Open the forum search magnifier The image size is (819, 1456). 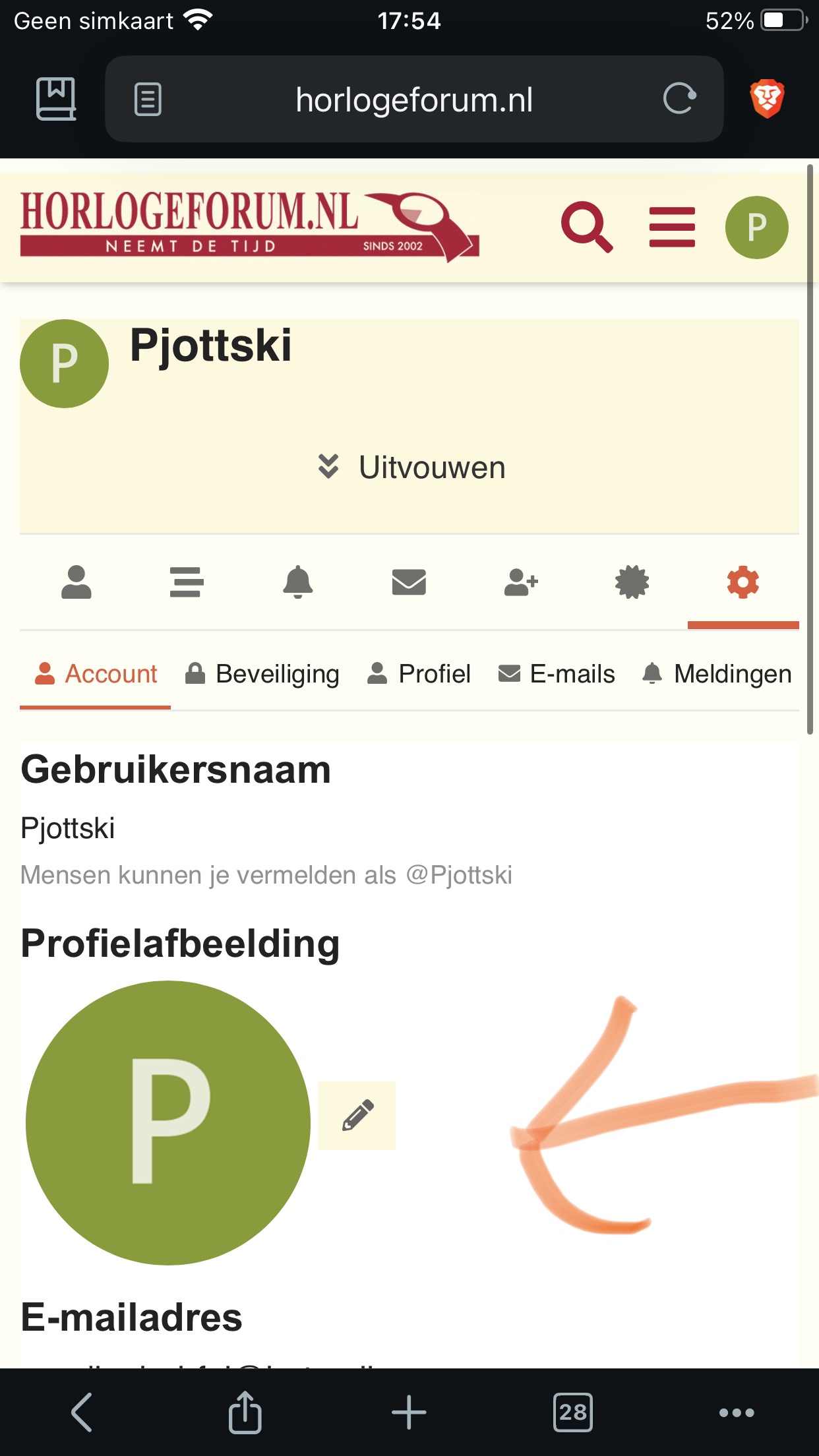click(x=587, y=227)
